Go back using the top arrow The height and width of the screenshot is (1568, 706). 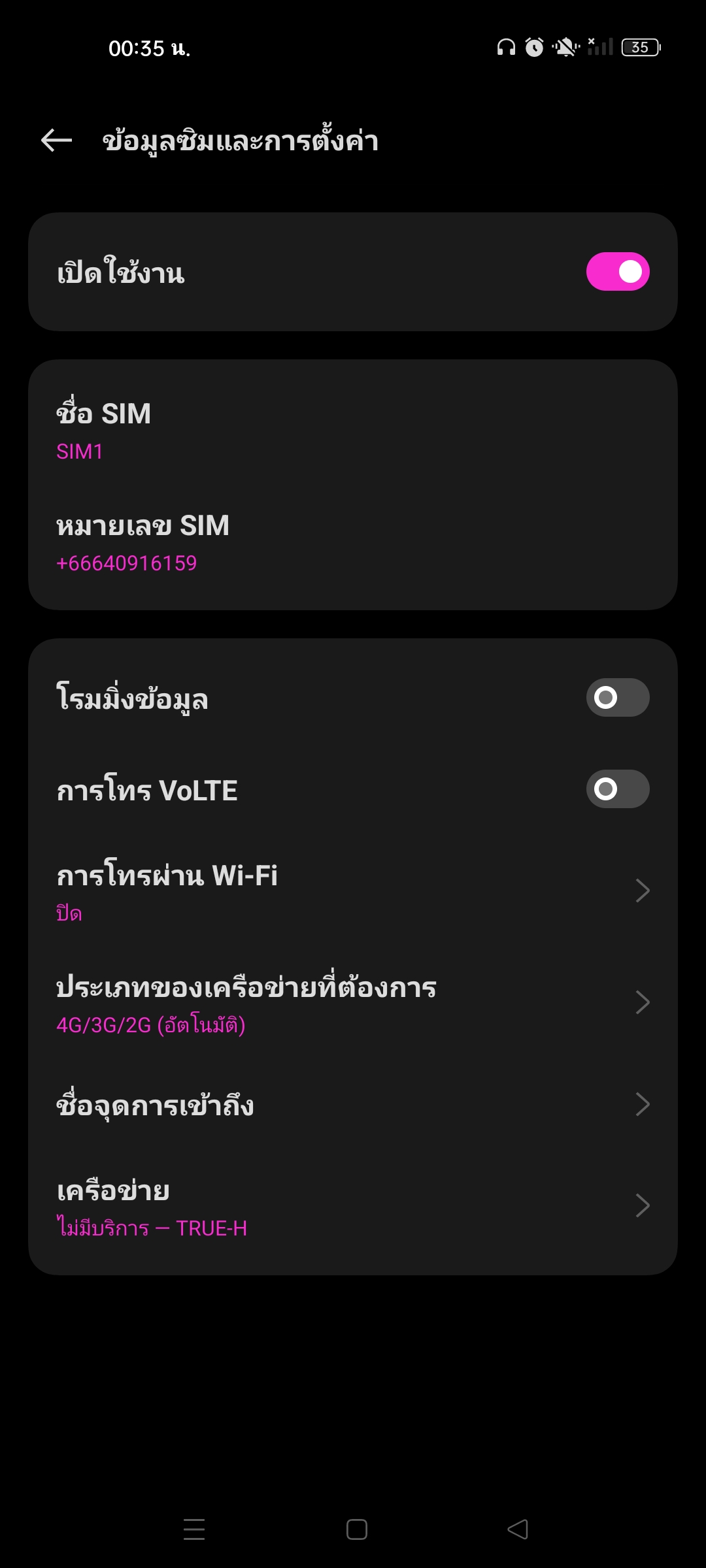coord(56,140)
